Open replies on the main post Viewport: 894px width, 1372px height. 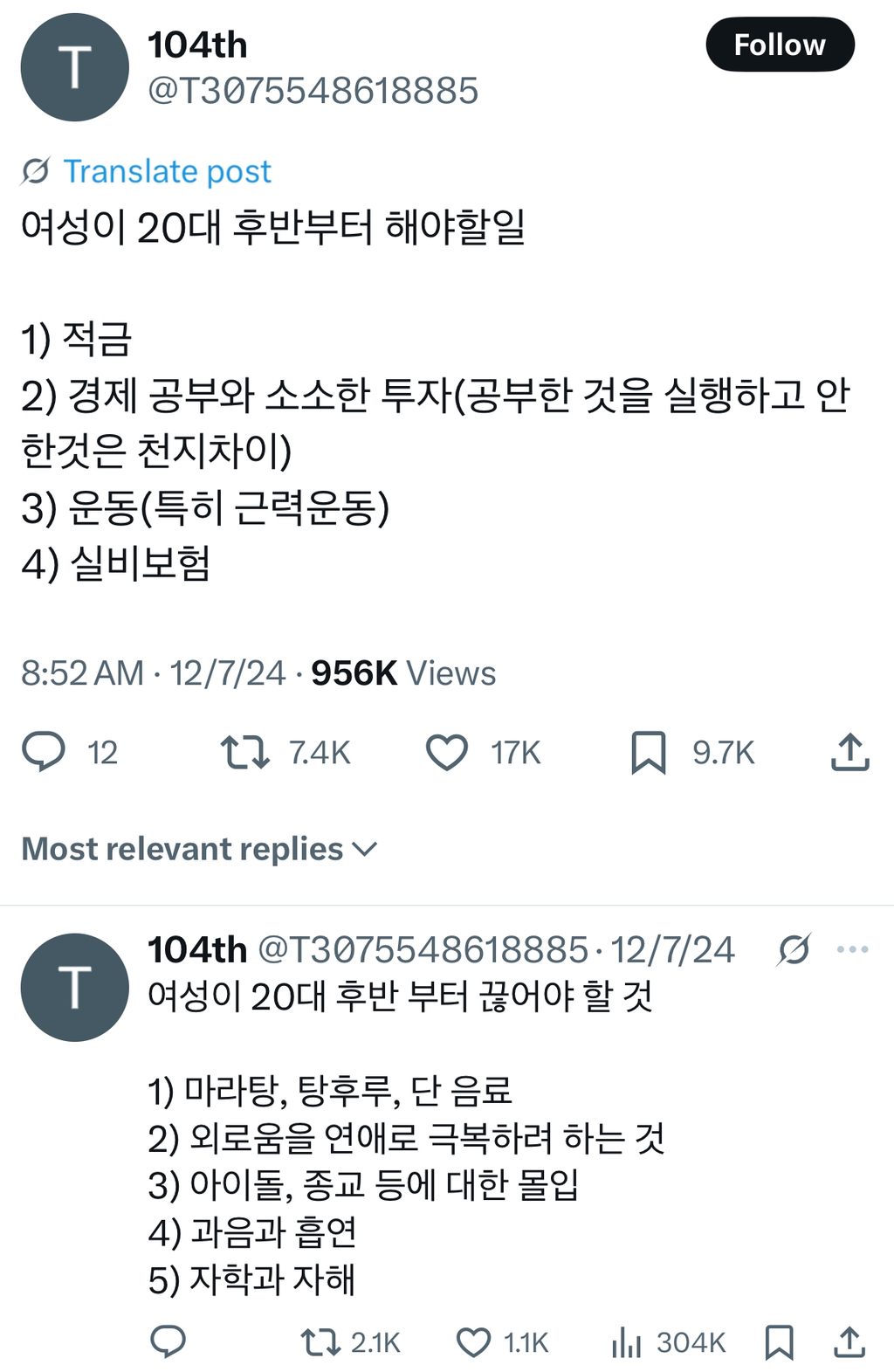click(x=45, y=752)
